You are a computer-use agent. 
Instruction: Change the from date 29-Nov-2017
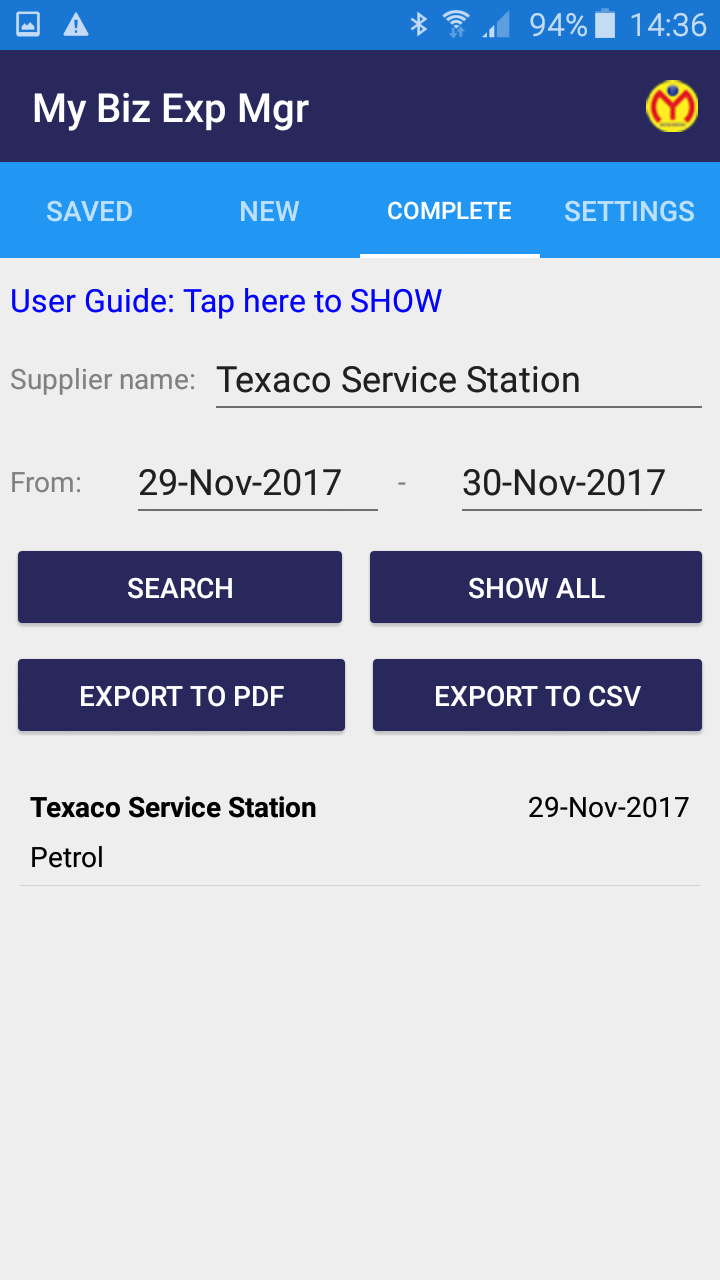coord(257,483)
